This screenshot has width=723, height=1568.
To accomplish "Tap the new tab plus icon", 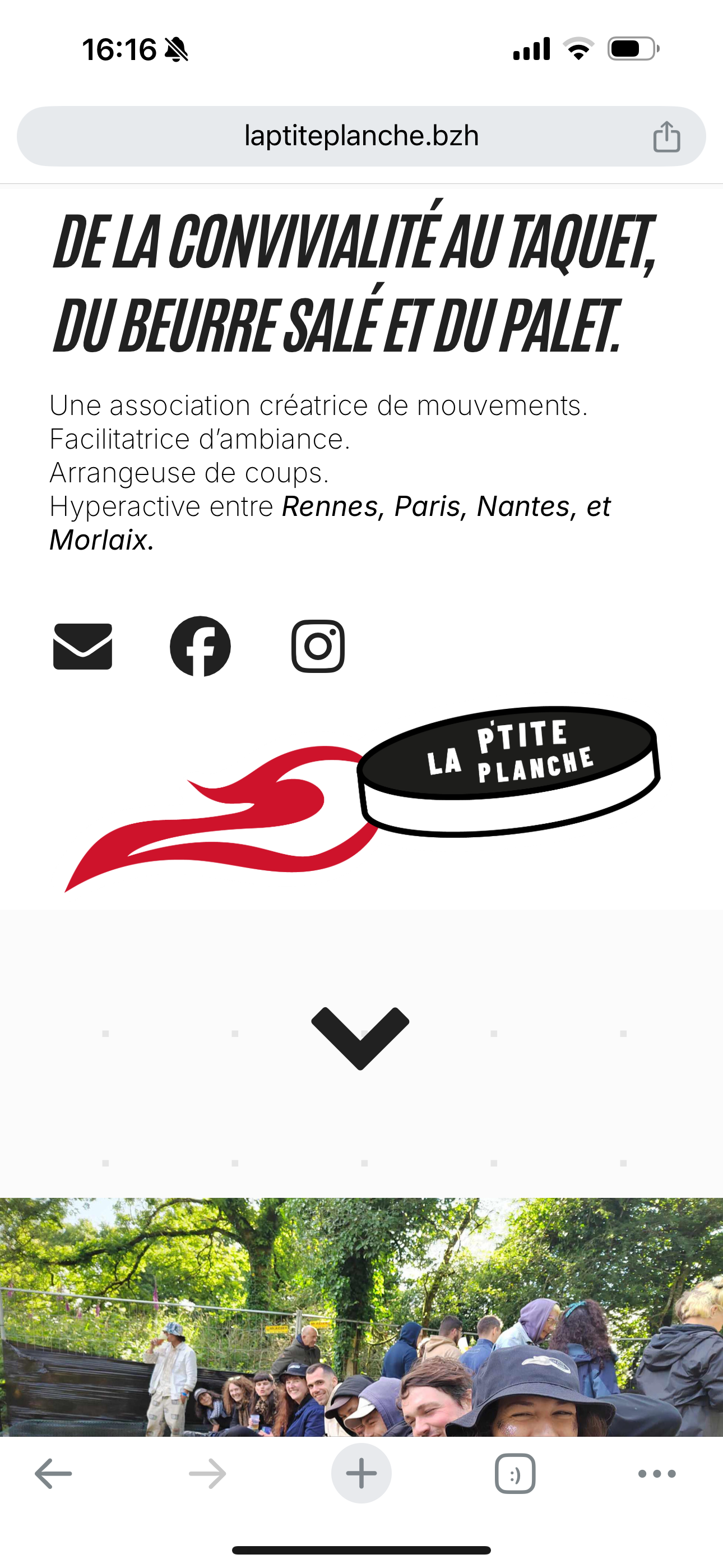I will click(x=361, y=1473).
